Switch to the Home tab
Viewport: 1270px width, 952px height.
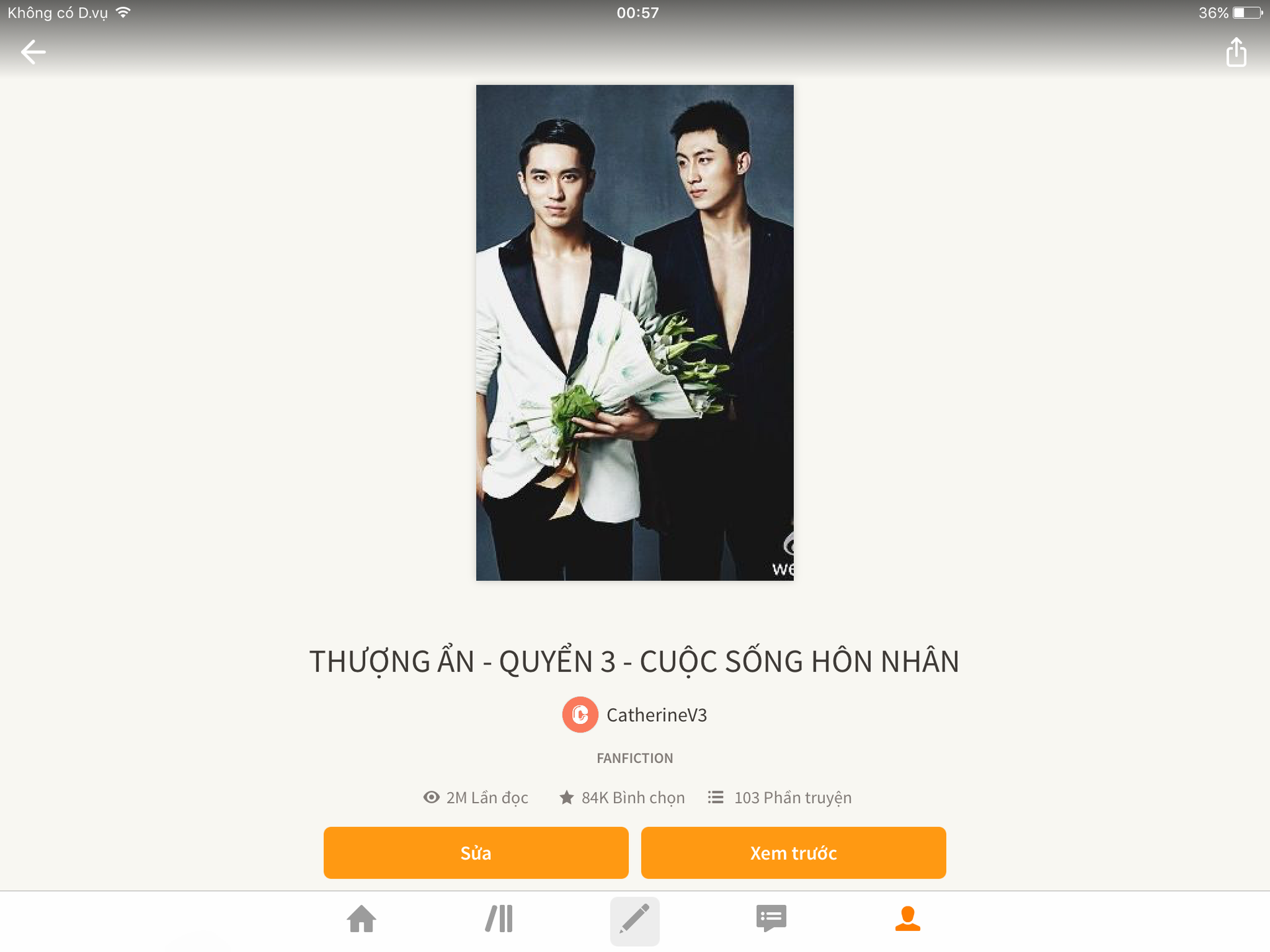tap(361, 919)
